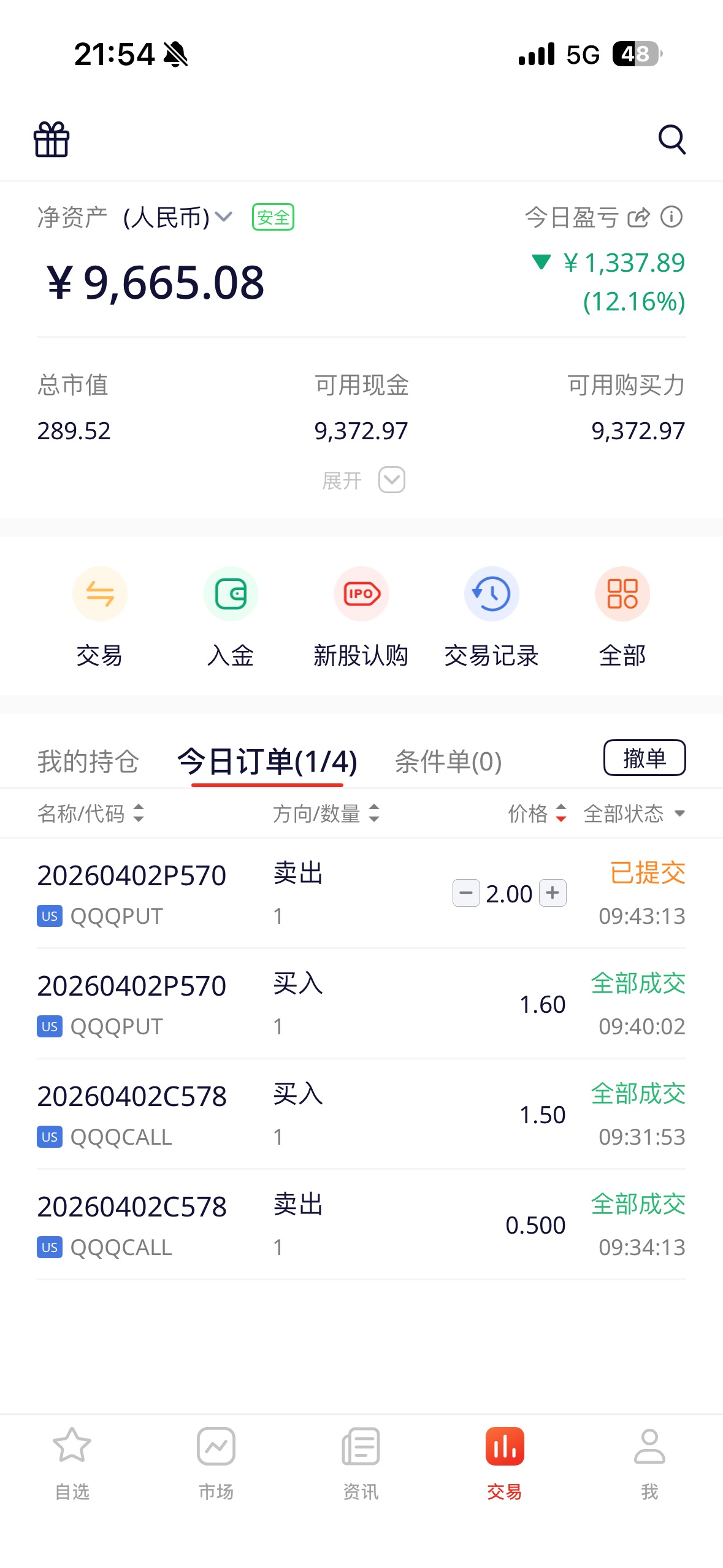Open the 20260402C578 买入 order at 1.50
Viewport: 723px width, 1568px height.
[361, 1114]
